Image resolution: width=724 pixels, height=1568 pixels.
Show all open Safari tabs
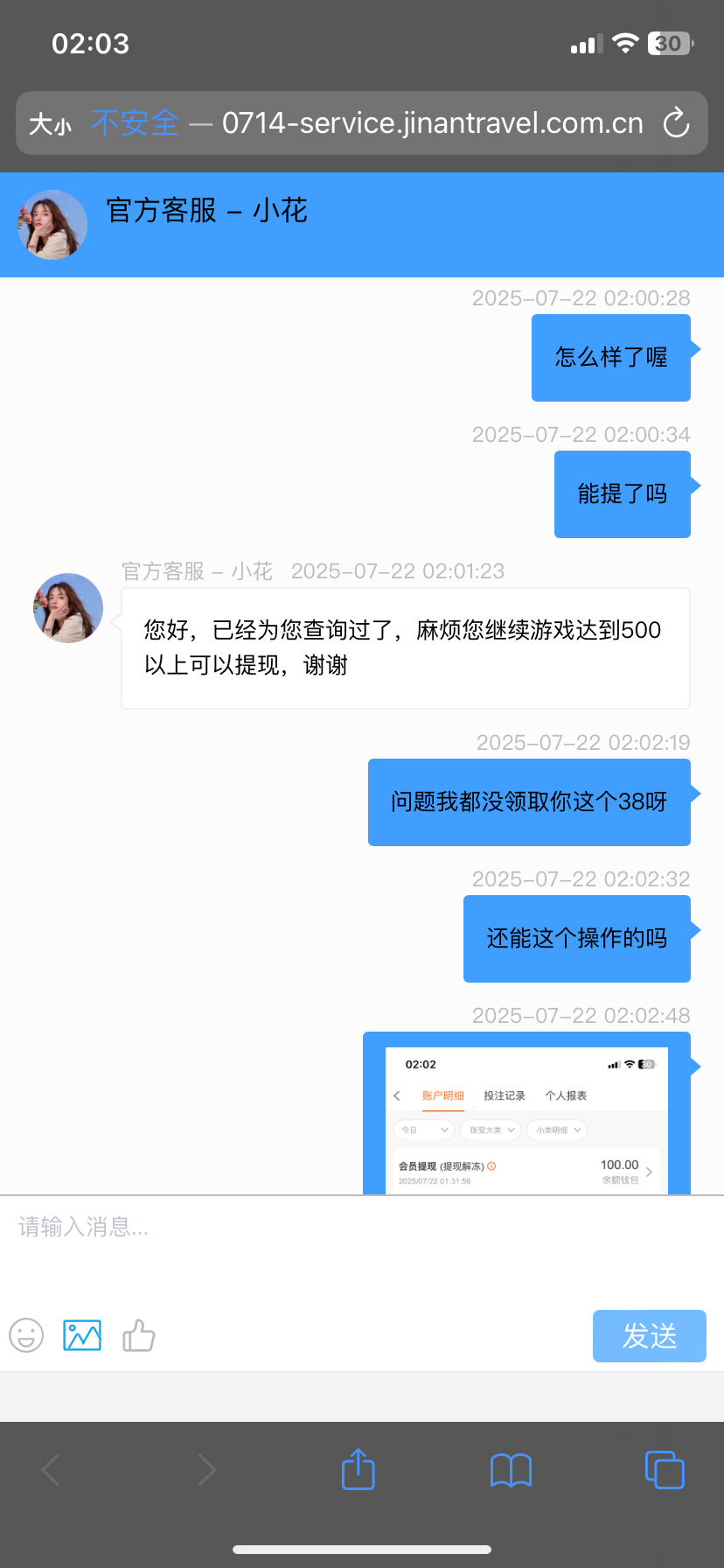pos(664,1469)
